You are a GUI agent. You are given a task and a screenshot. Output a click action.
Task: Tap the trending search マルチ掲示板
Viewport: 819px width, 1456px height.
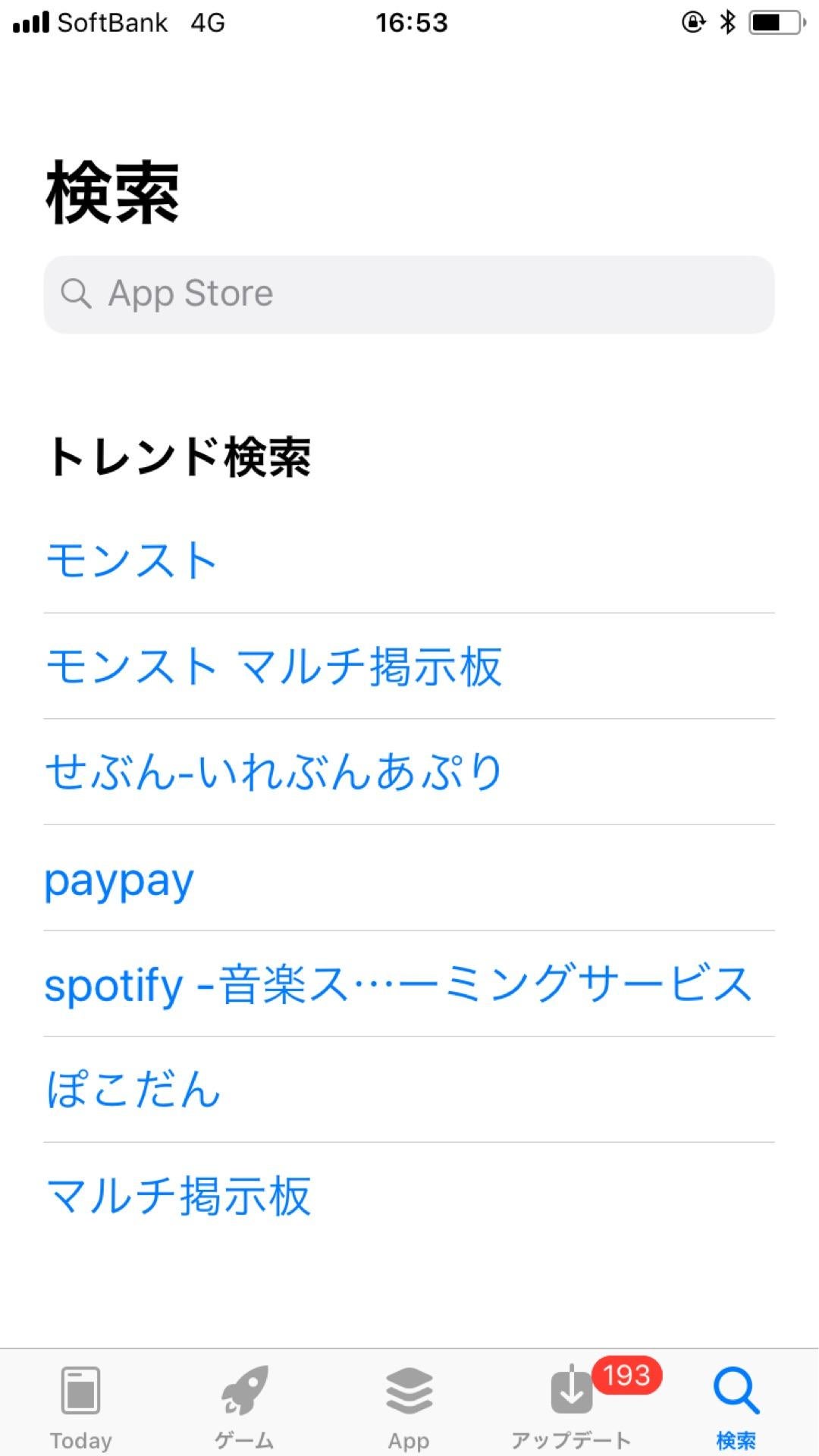(x=179, y=1197)
